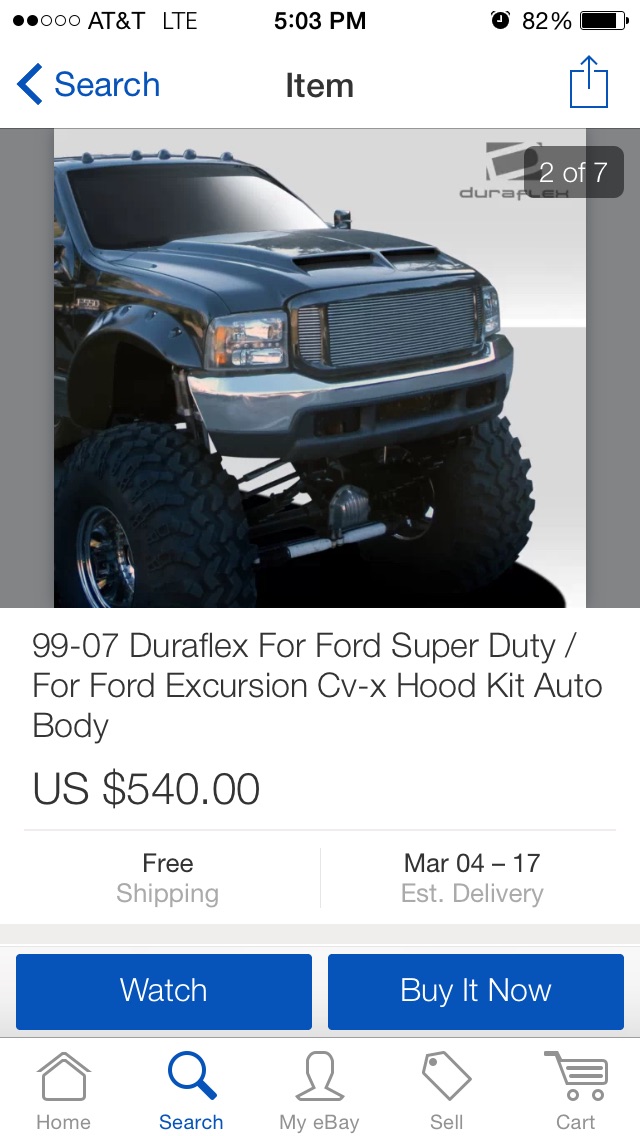Go to My eBay tab
This screenshot has height=1136, width=640.
(x=319, y=1090)
